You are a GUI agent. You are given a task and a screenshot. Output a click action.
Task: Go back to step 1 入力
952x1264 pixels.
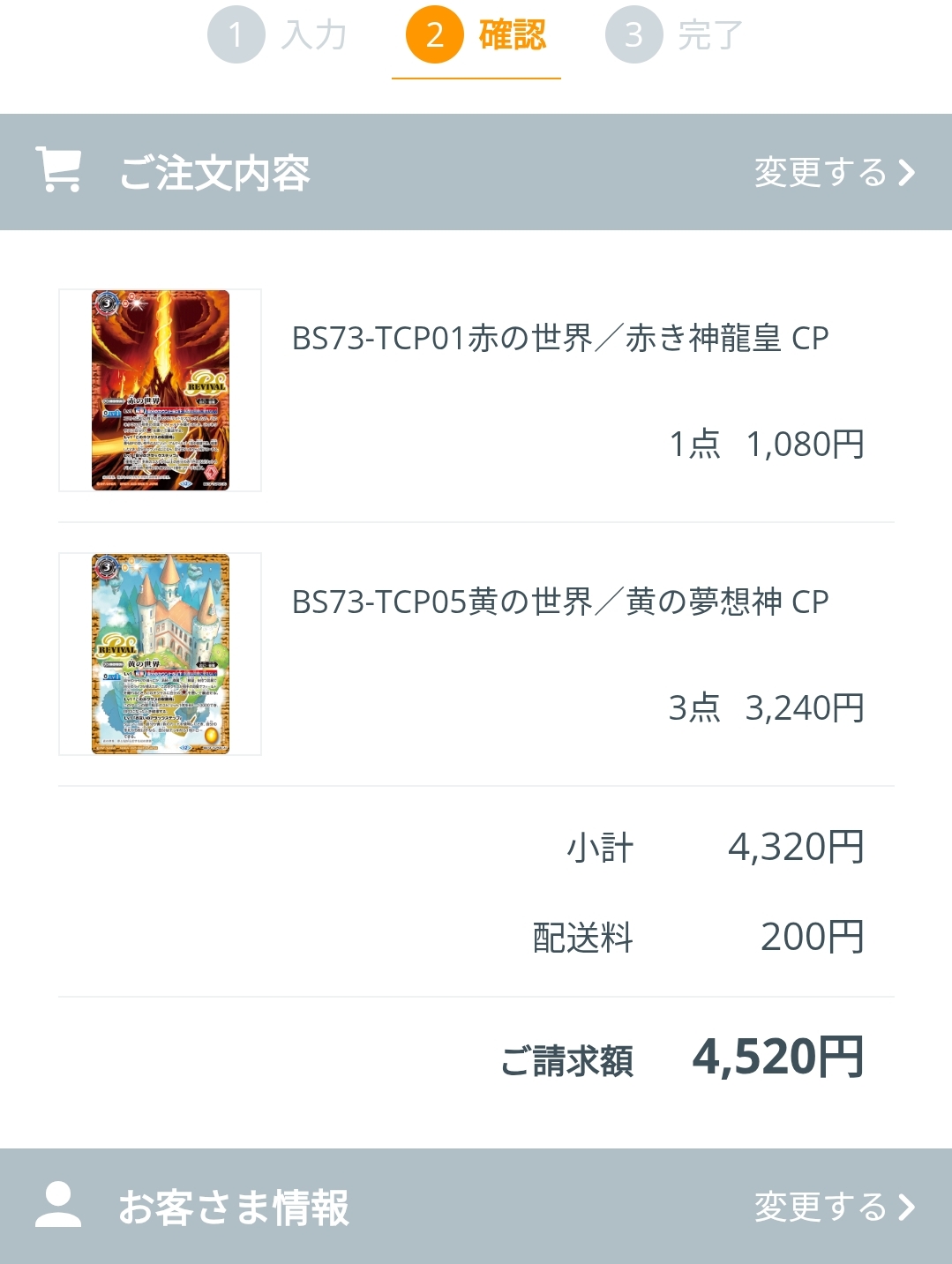click(277, 35)
